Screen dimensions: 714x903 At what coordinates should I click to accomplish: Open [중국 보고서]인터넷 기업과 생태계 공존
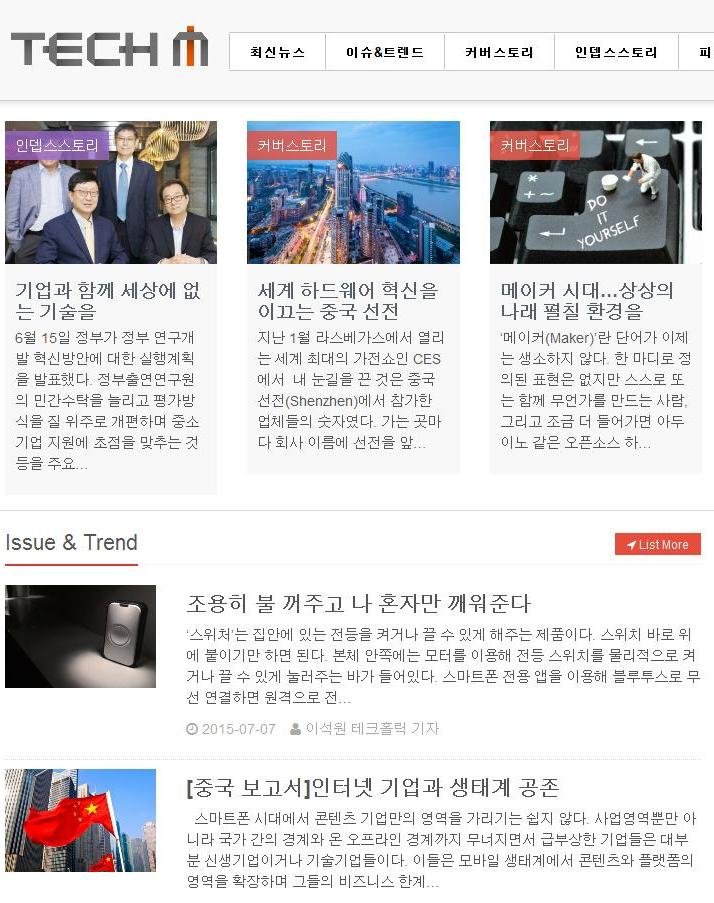click(372, 787)
